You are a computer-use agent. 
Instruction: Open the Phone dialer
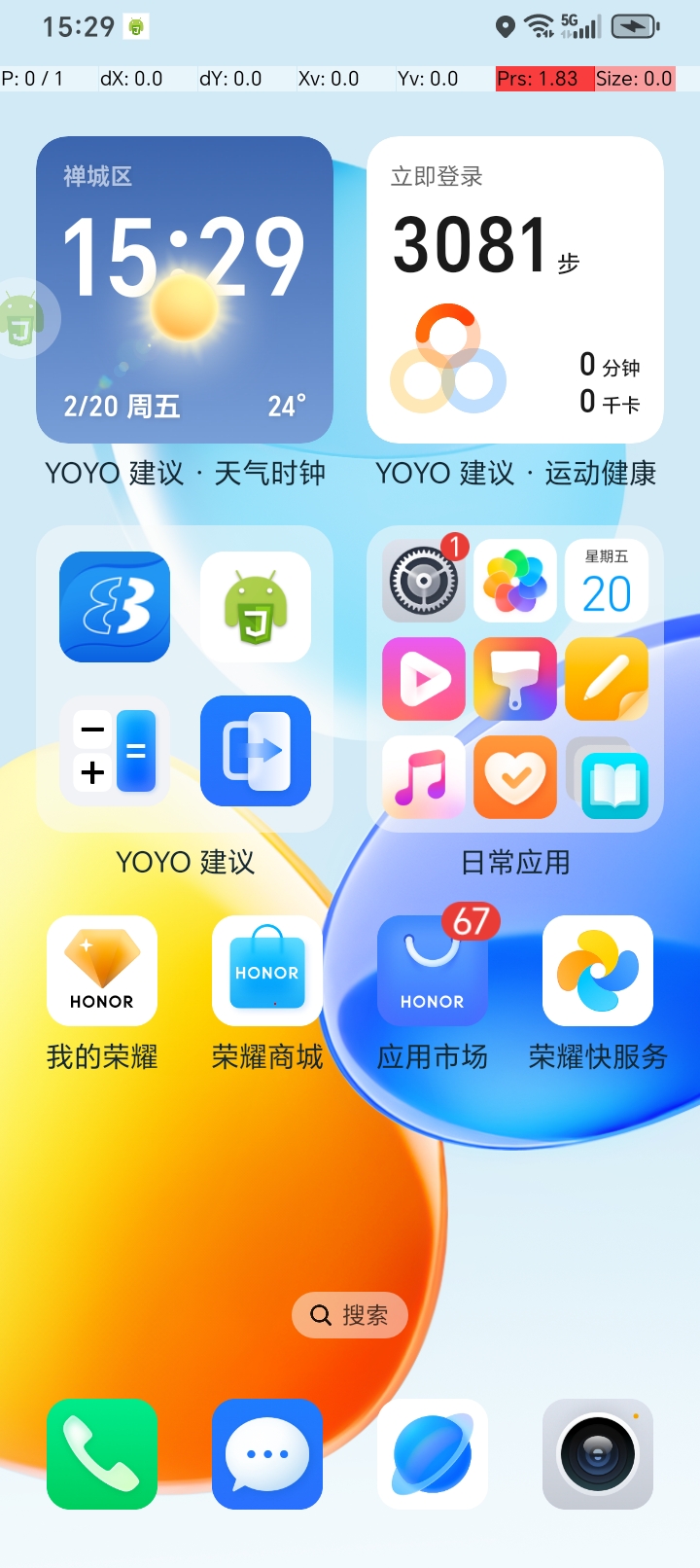(x=102, y=1454)
